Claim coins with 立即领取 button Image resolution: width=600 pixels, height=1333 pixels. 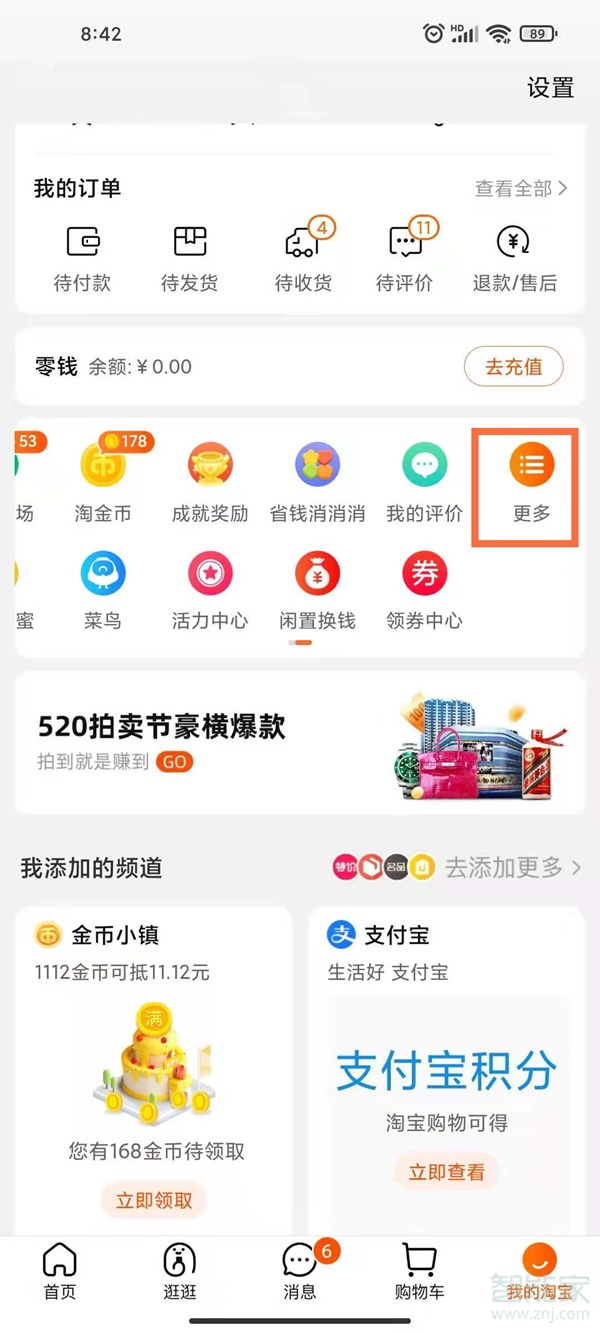click(x=154, y=1200)
